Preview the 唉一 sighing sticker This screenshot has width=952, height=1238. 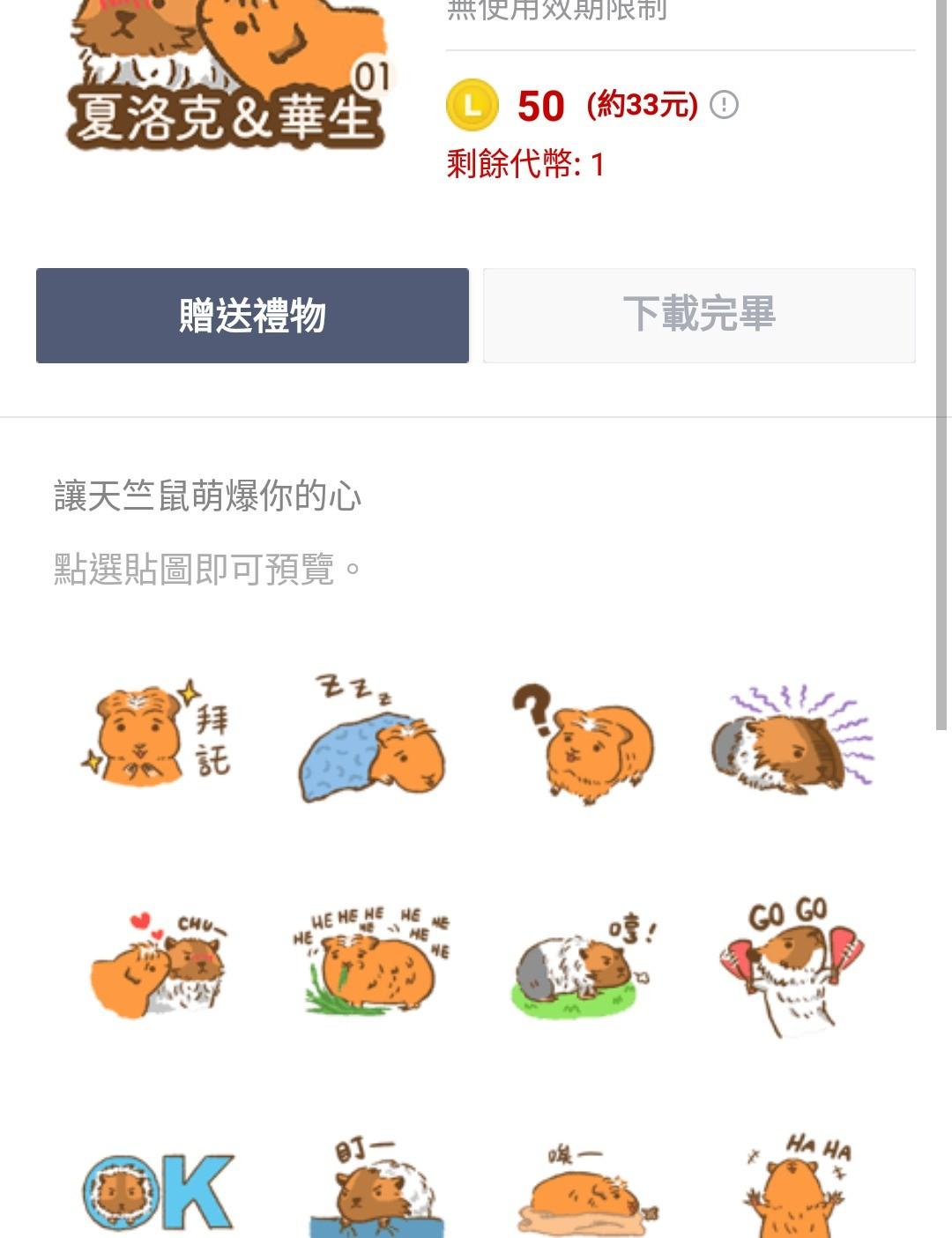pos(585,1189)
